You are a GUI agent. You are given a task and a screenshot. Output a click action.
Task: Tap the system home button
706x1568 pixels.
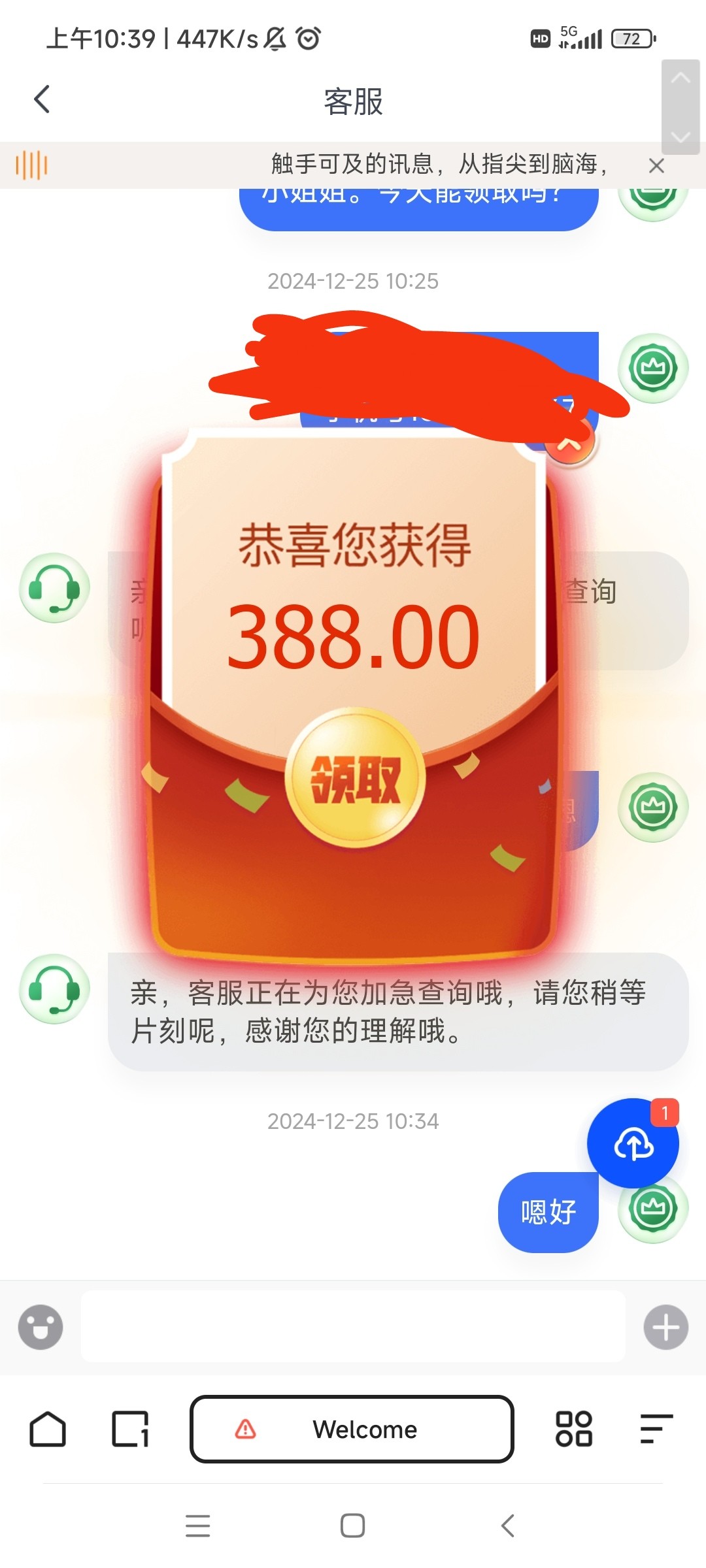352,1526
